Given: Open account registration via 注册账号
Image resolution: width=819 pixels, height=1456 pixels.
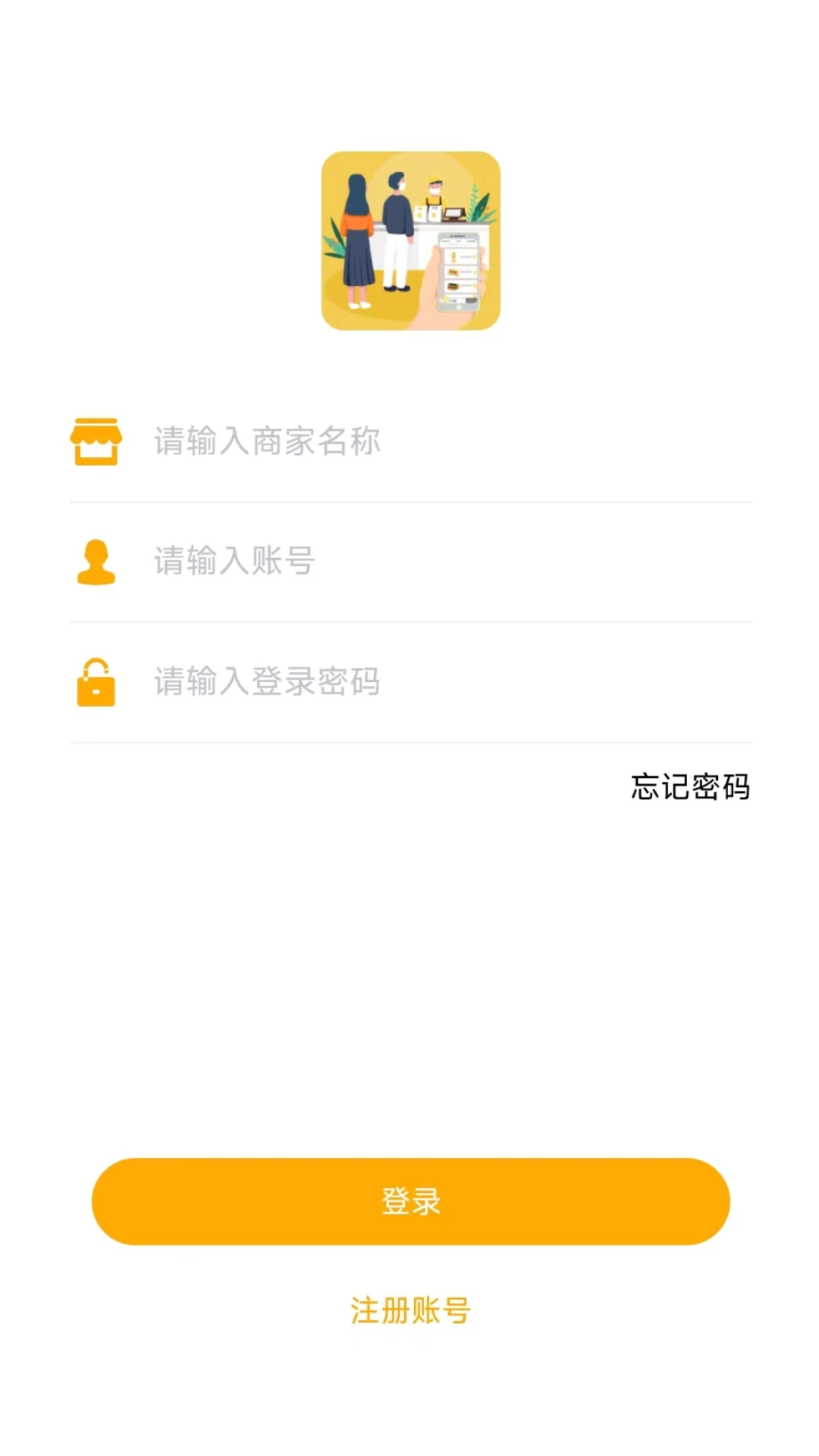Looking at the screenshot, I should click(x=409, y=1310).
